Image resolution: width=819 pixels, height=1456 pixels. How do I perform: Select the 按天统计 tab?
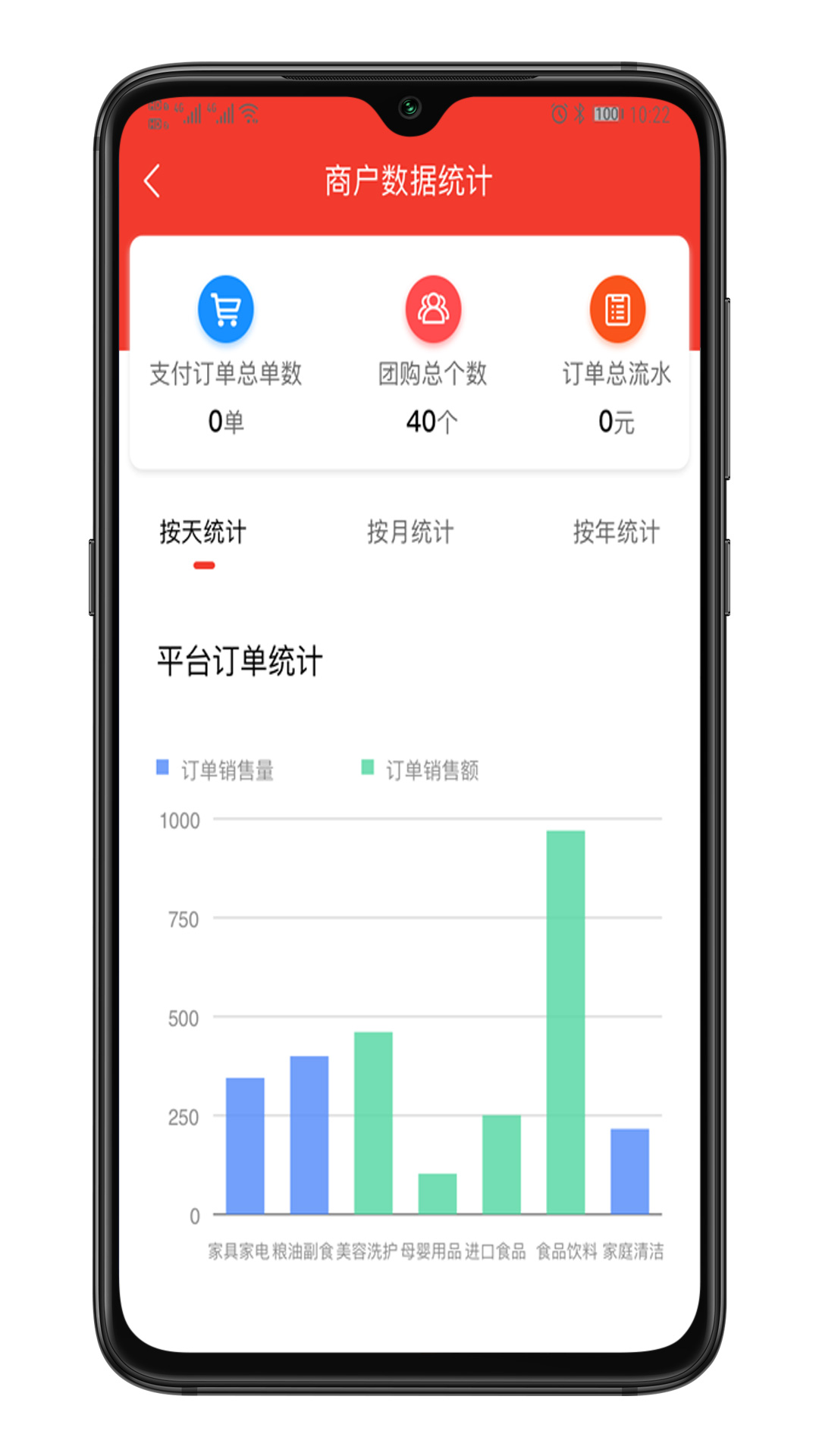203,532
